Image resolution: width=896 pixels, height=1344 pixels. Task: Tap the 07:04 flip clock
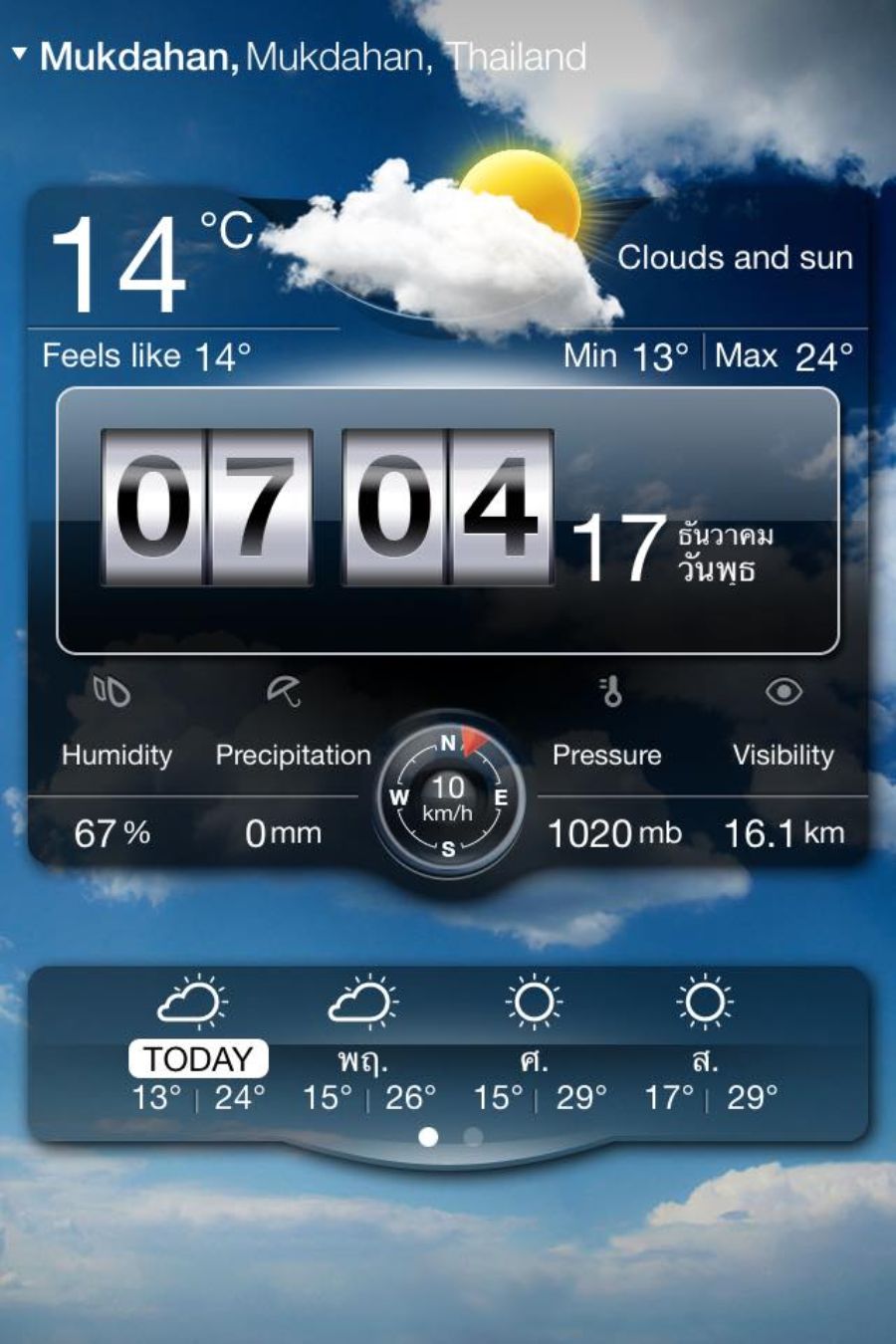click(x=327, y=508)
